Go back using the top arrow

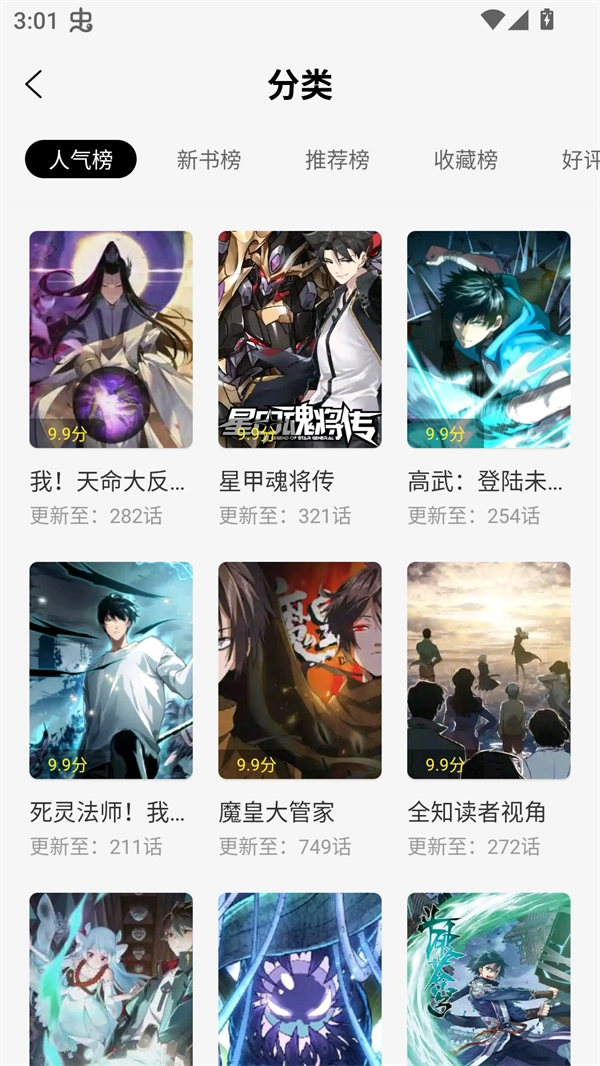(34, 85)
